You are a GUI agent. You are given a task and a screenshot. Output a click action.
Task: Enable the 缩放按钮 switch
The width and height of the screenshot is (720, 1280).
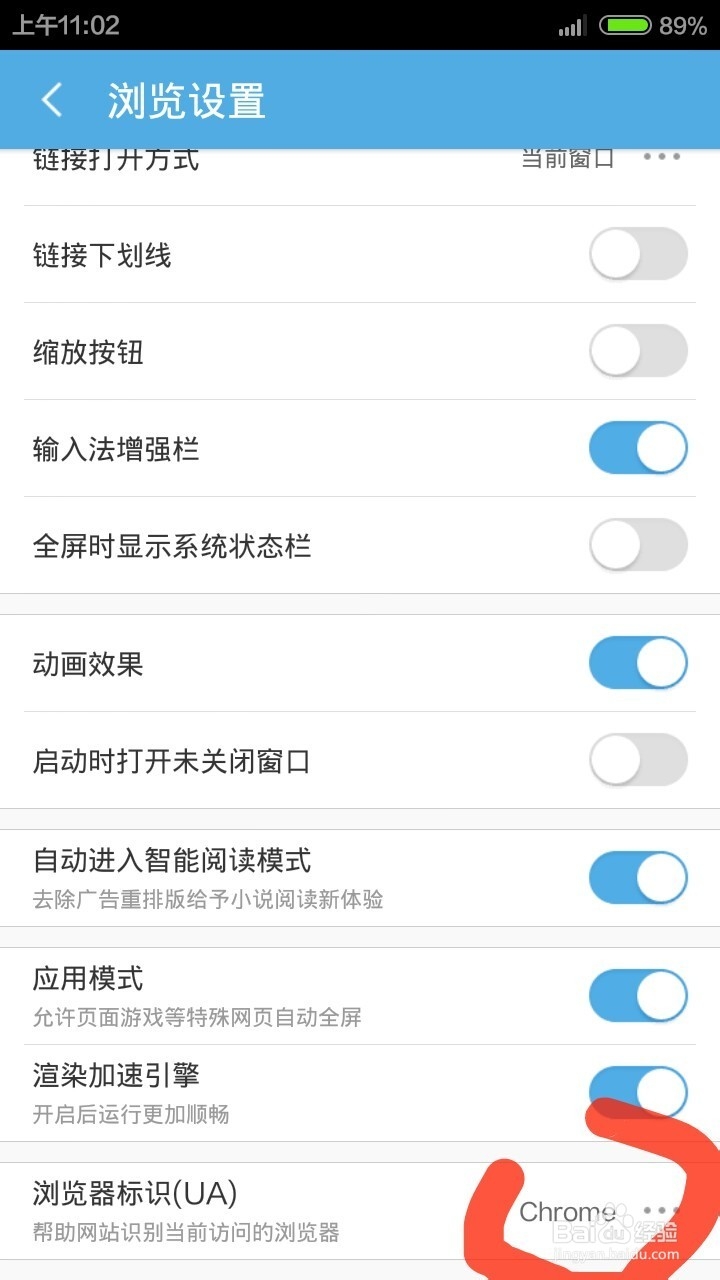point(638,352)
